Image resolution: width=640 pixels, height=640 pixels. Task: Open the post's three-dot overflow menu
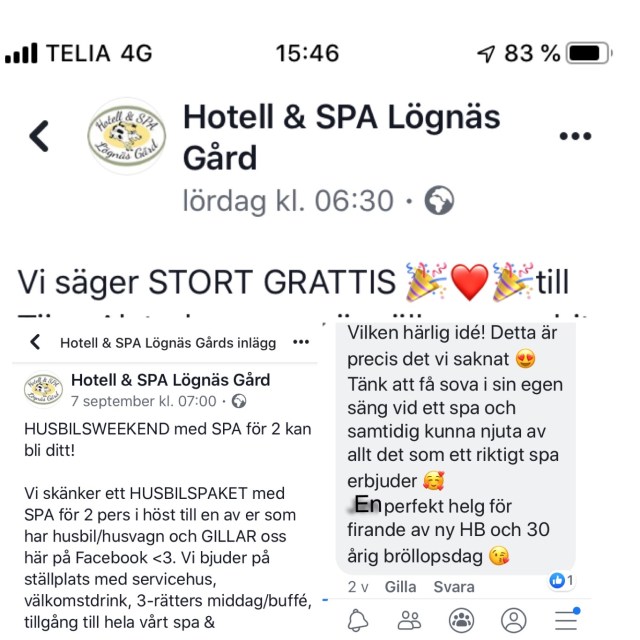coord(575,136)
